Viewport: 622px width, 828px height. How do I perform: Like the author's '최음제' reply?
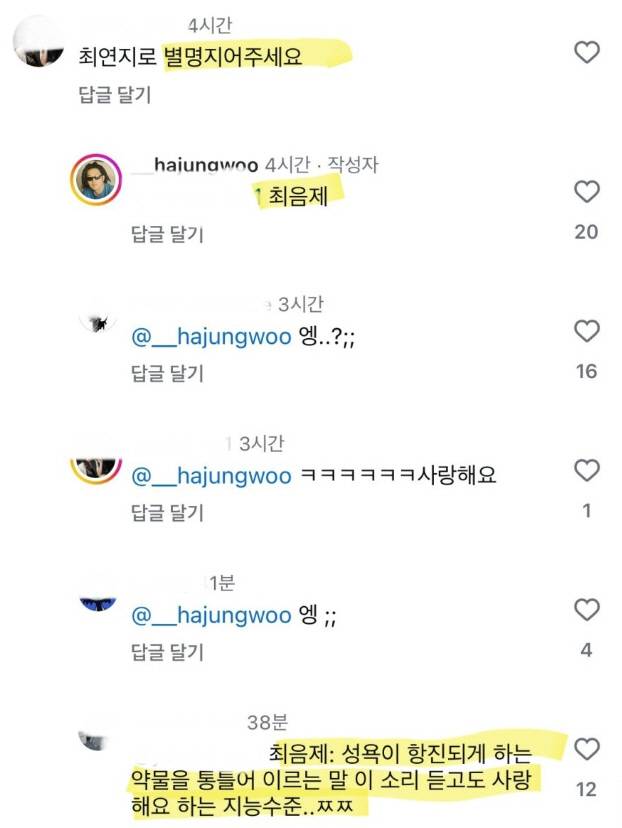(x=587, y=192)
